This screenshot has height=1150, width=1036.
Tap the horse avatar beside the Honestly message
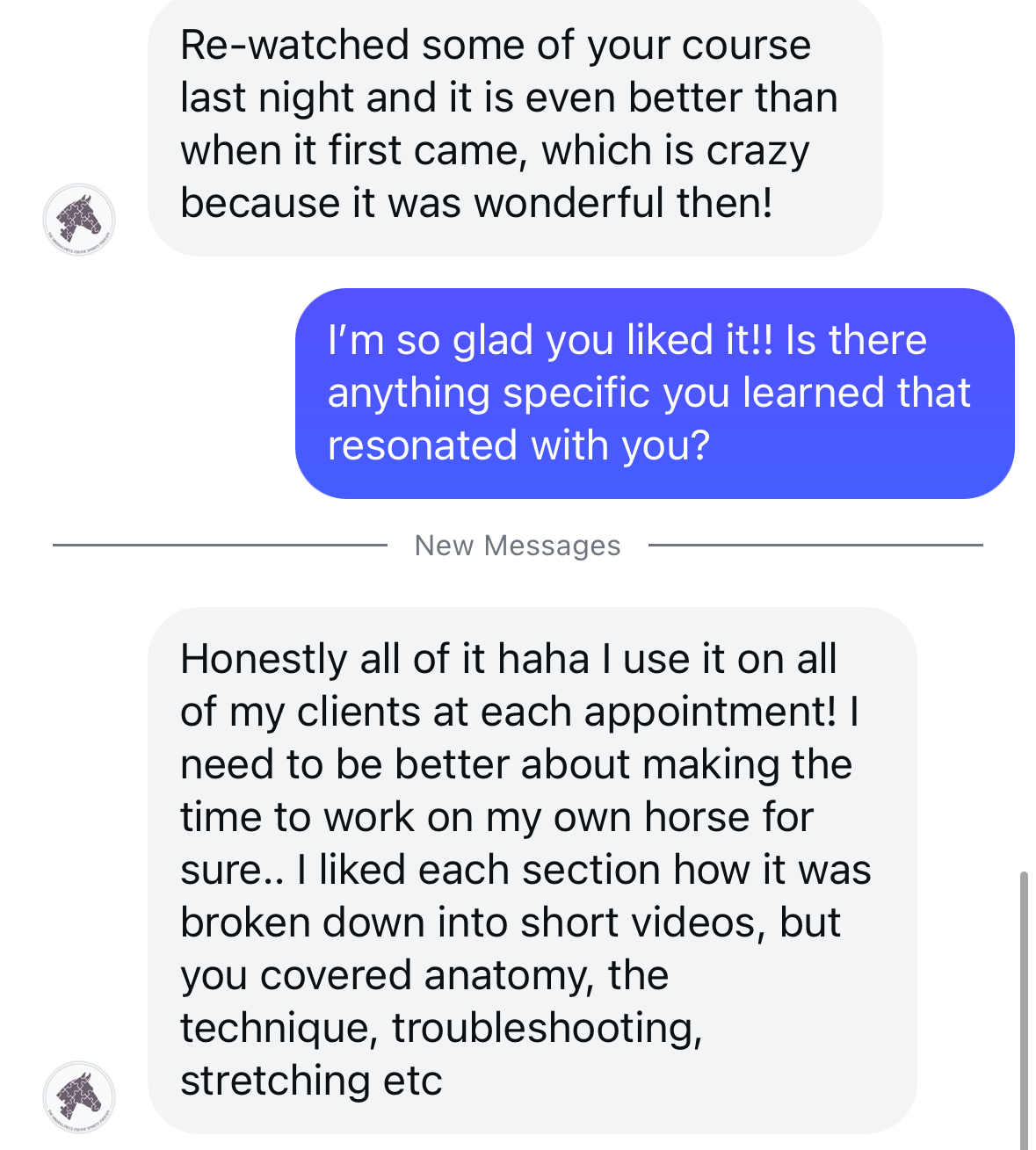pos(79,1096)
